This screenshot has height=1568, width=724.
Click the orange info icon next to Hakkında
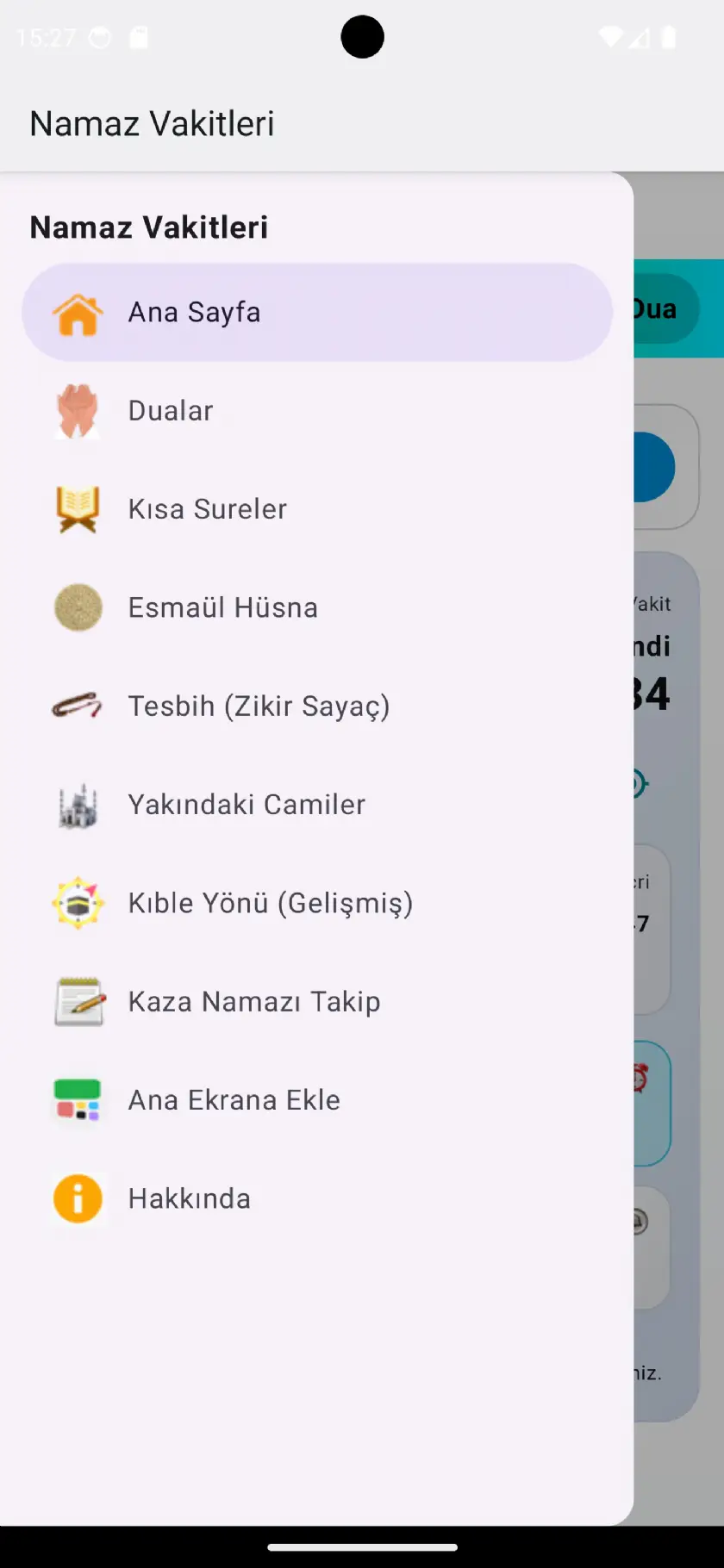[78, 1198]
